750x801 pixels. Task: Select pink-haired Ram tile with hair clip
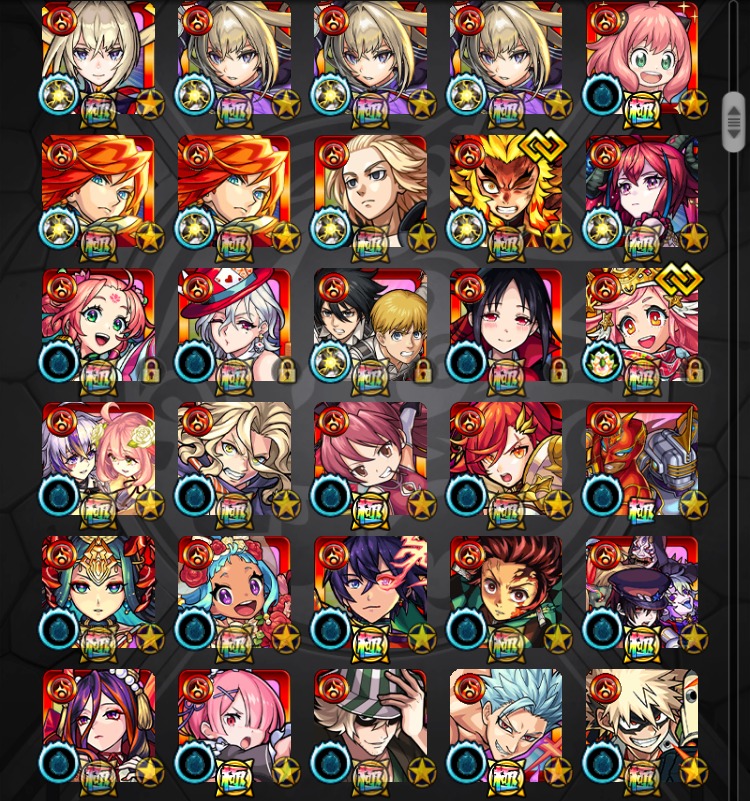click(x=233, y=726)
